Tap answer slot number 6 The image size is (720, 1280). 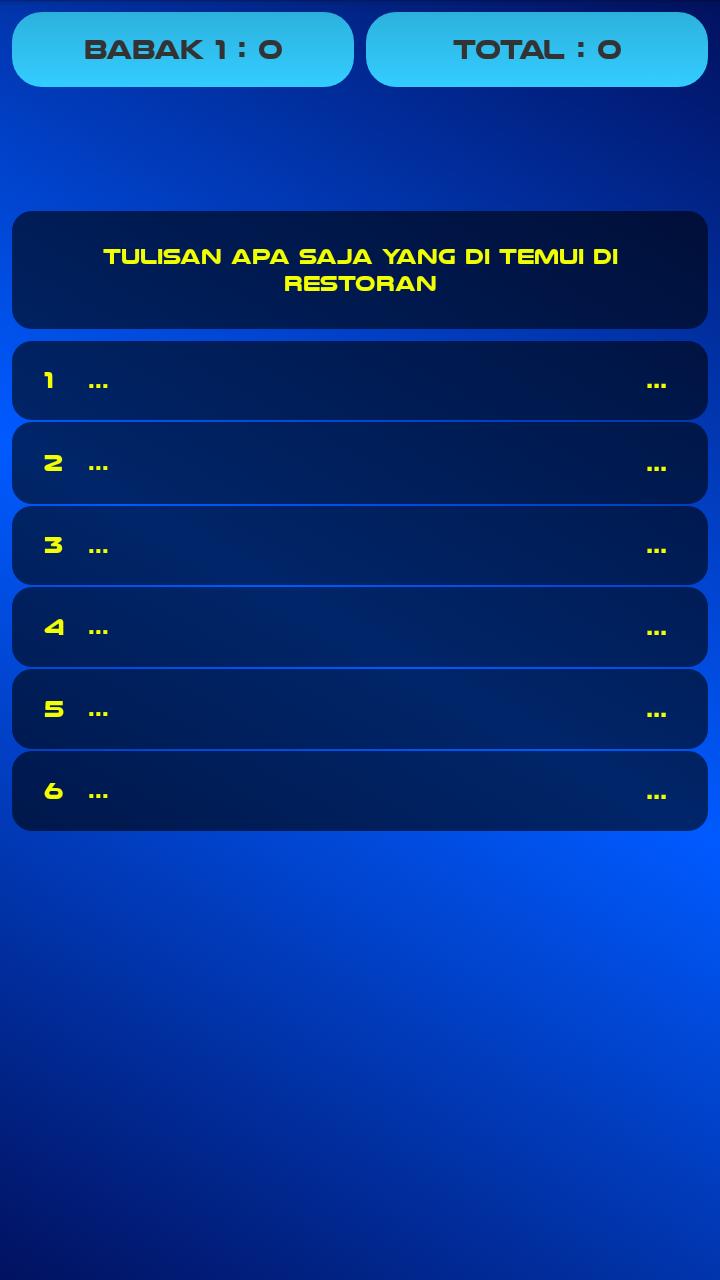pyautogui.click(x=360, y=791)
